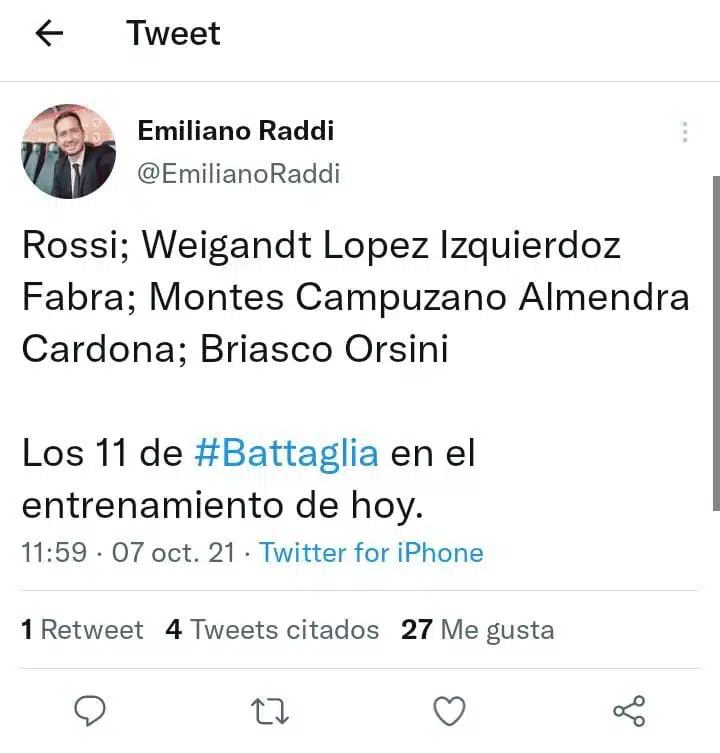
Task: Retweet Emiliano Raddi's tweet
Action: (269, 711)
